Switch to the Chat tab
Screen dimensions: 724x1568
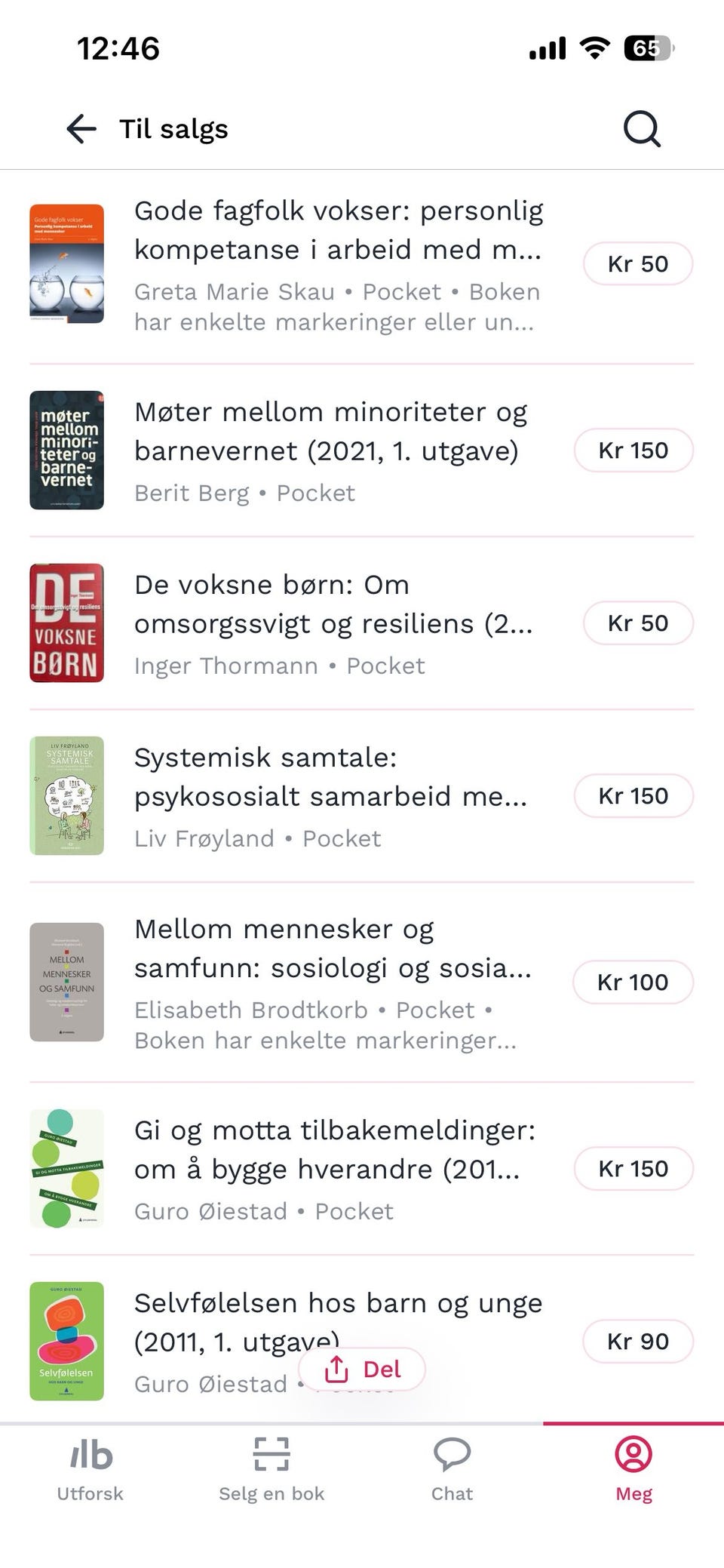click(452, 1471)
